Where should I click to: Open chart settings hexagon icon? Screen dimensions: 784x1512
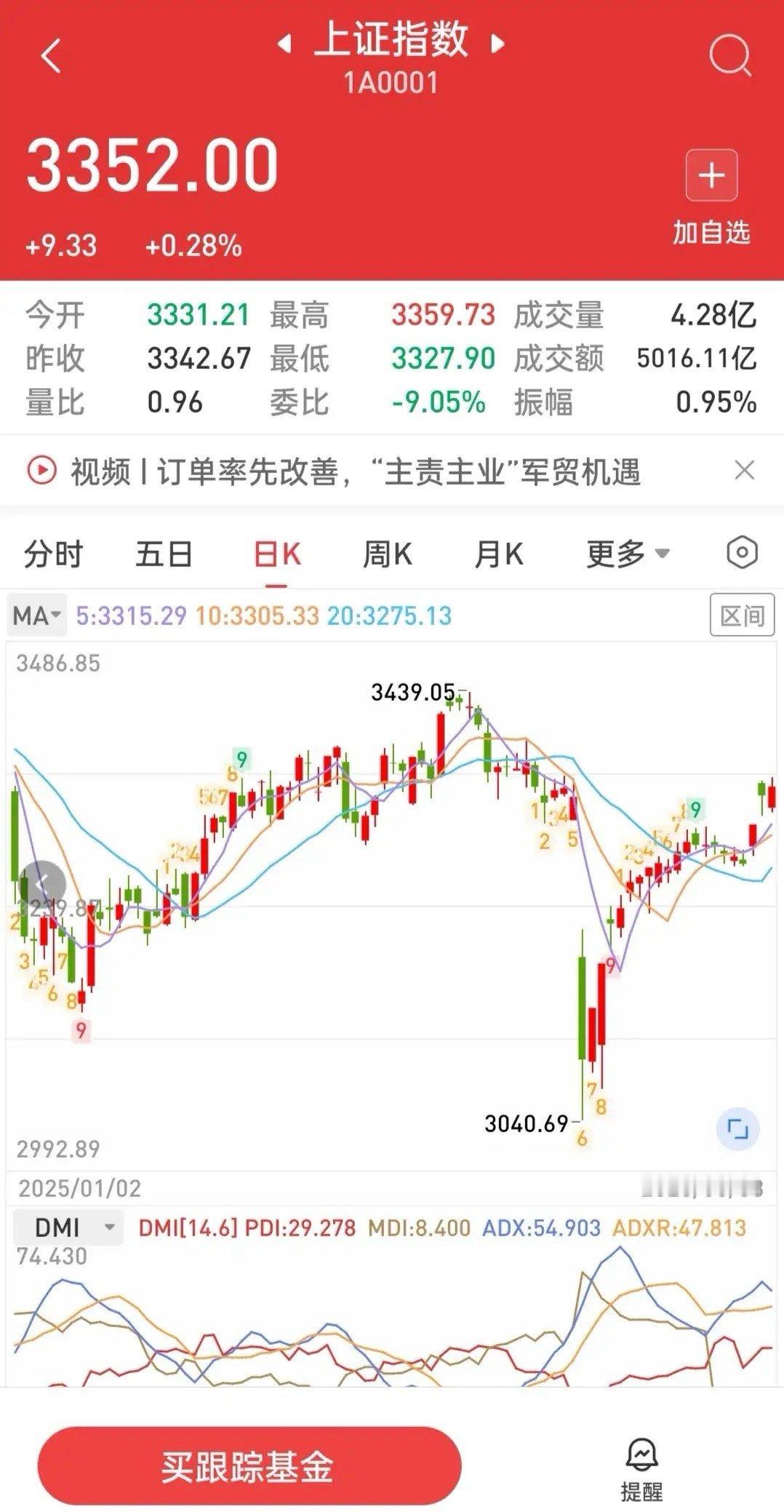(742, 553)
